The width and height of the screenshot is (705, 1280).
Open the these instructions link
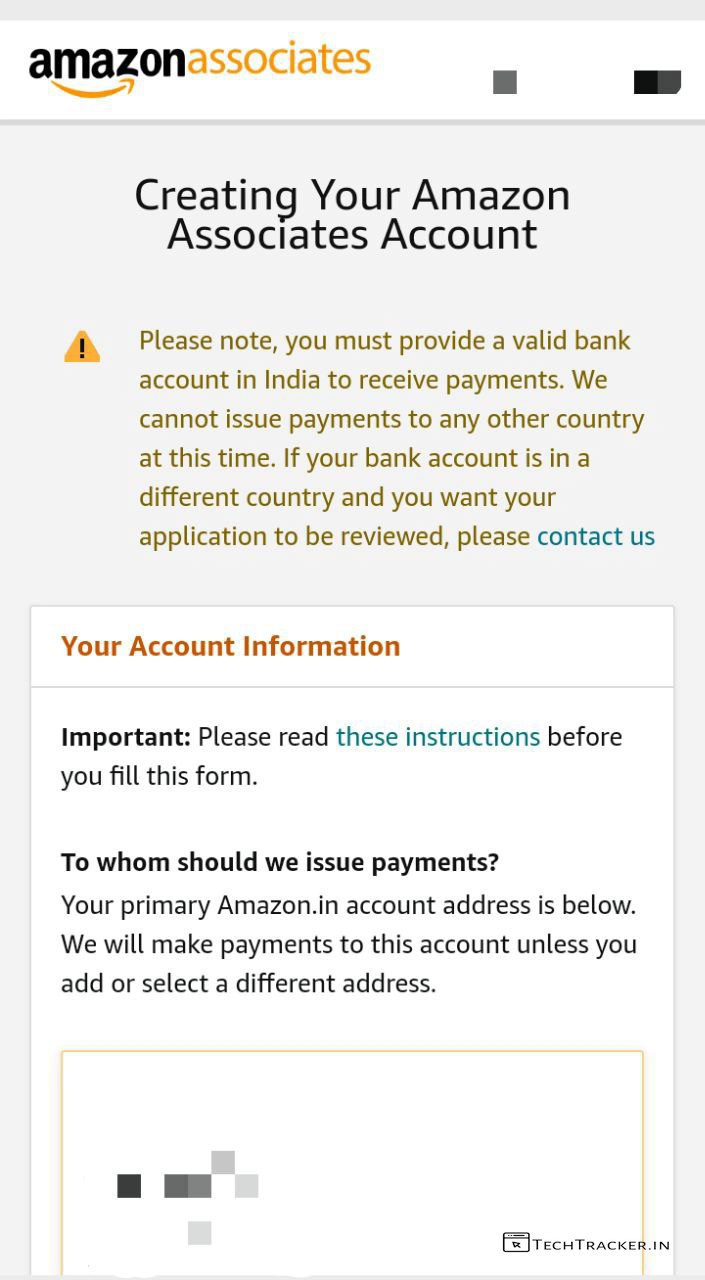tap(437, 737)
